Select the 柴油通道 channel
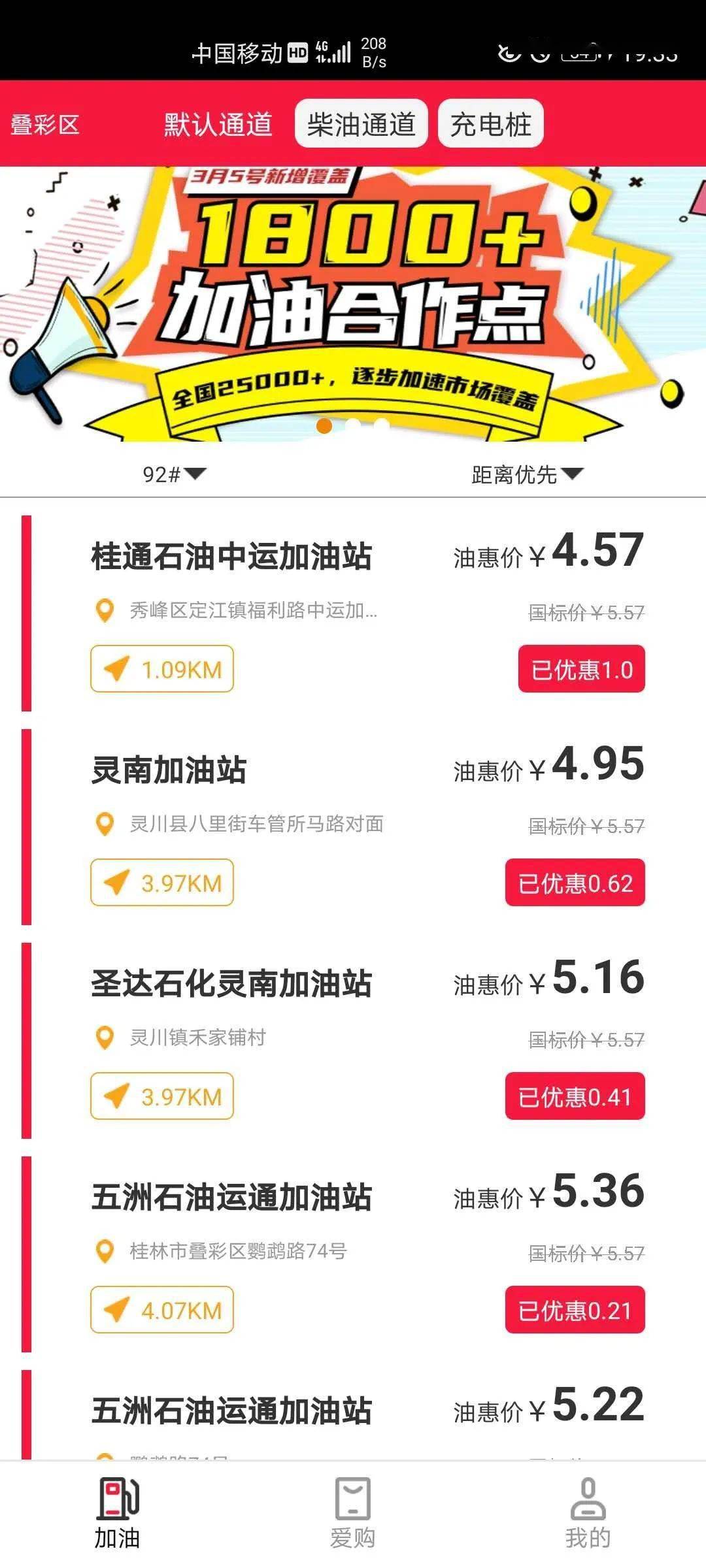 [x=361, y=124]
